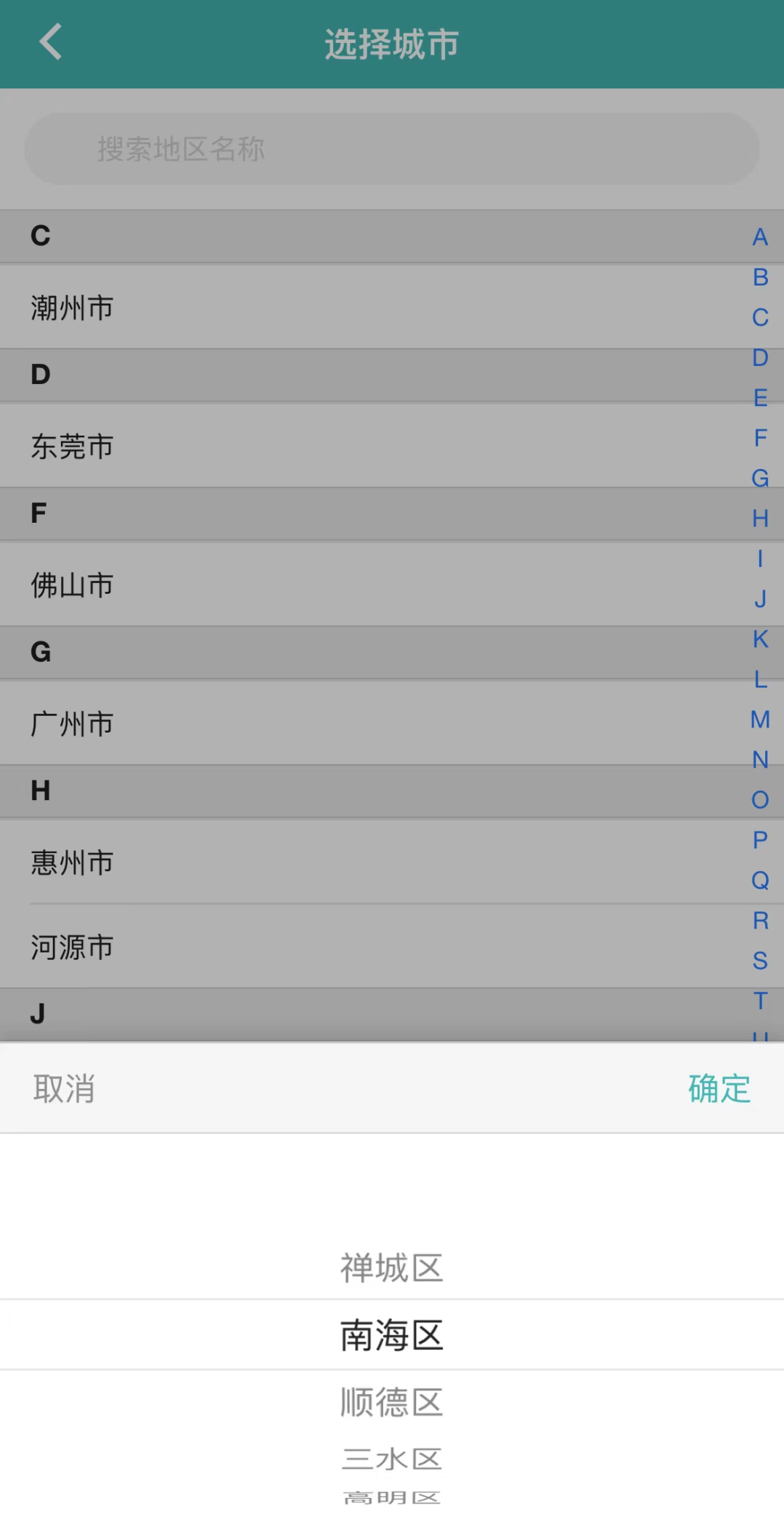
Task: Tap the 搜索地区名称 search field
Action: 392,149
